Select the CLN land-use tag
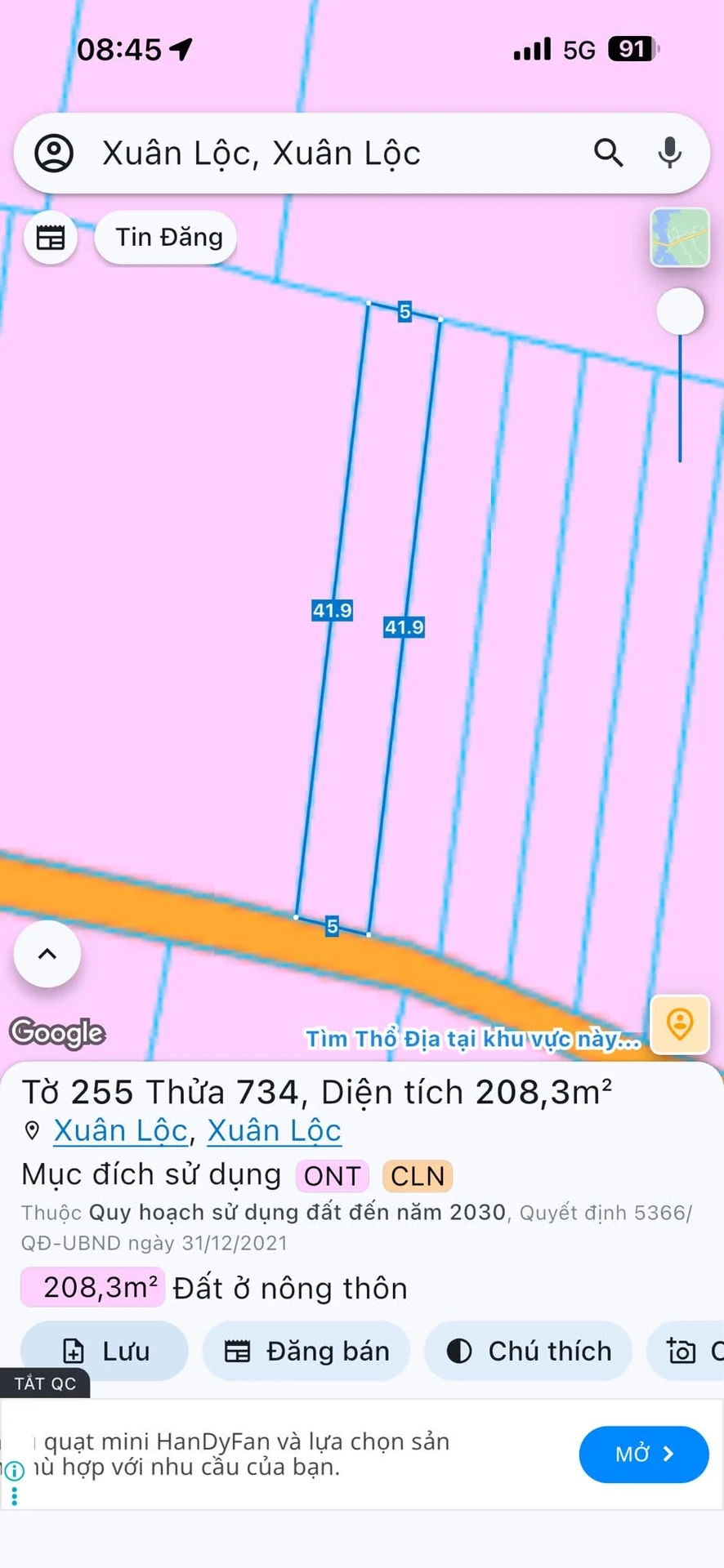The height and width of the screenshot is (1568, 724). [418, 1176]
